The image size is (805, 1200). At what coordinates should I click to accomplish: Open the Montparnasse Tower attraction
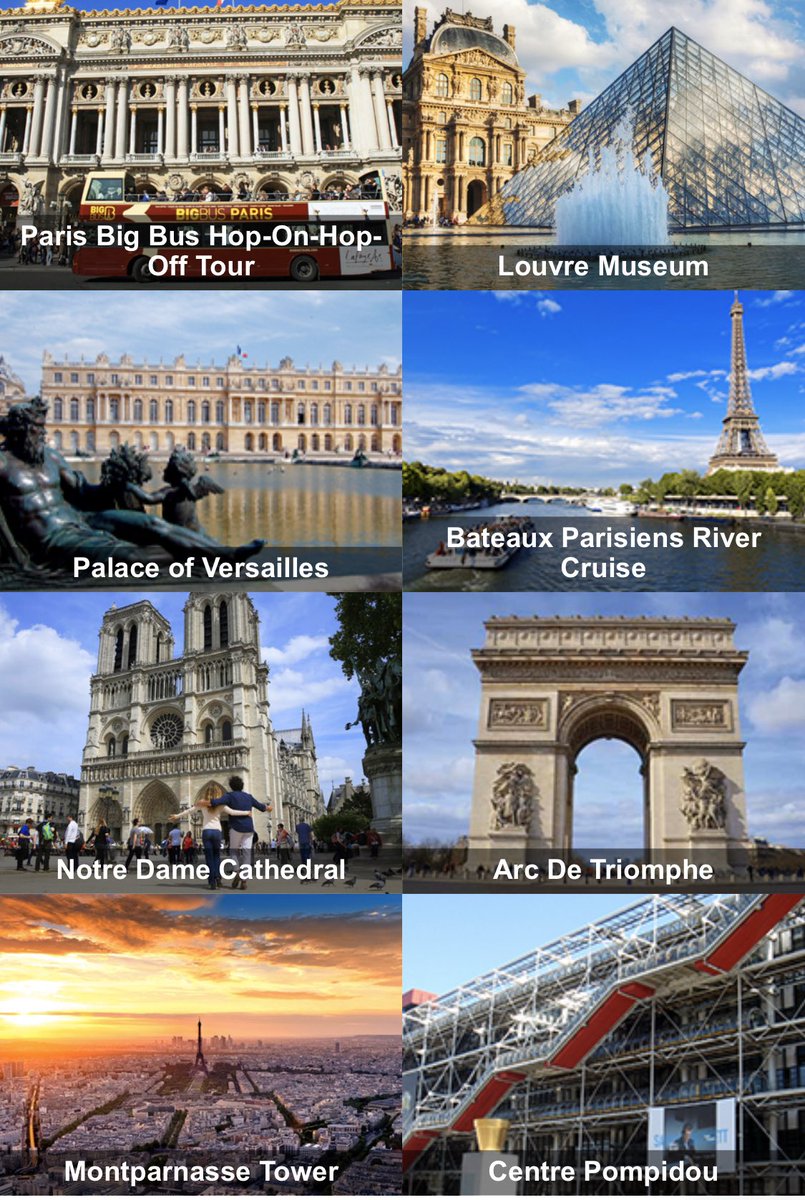[x=200, y=1046]
